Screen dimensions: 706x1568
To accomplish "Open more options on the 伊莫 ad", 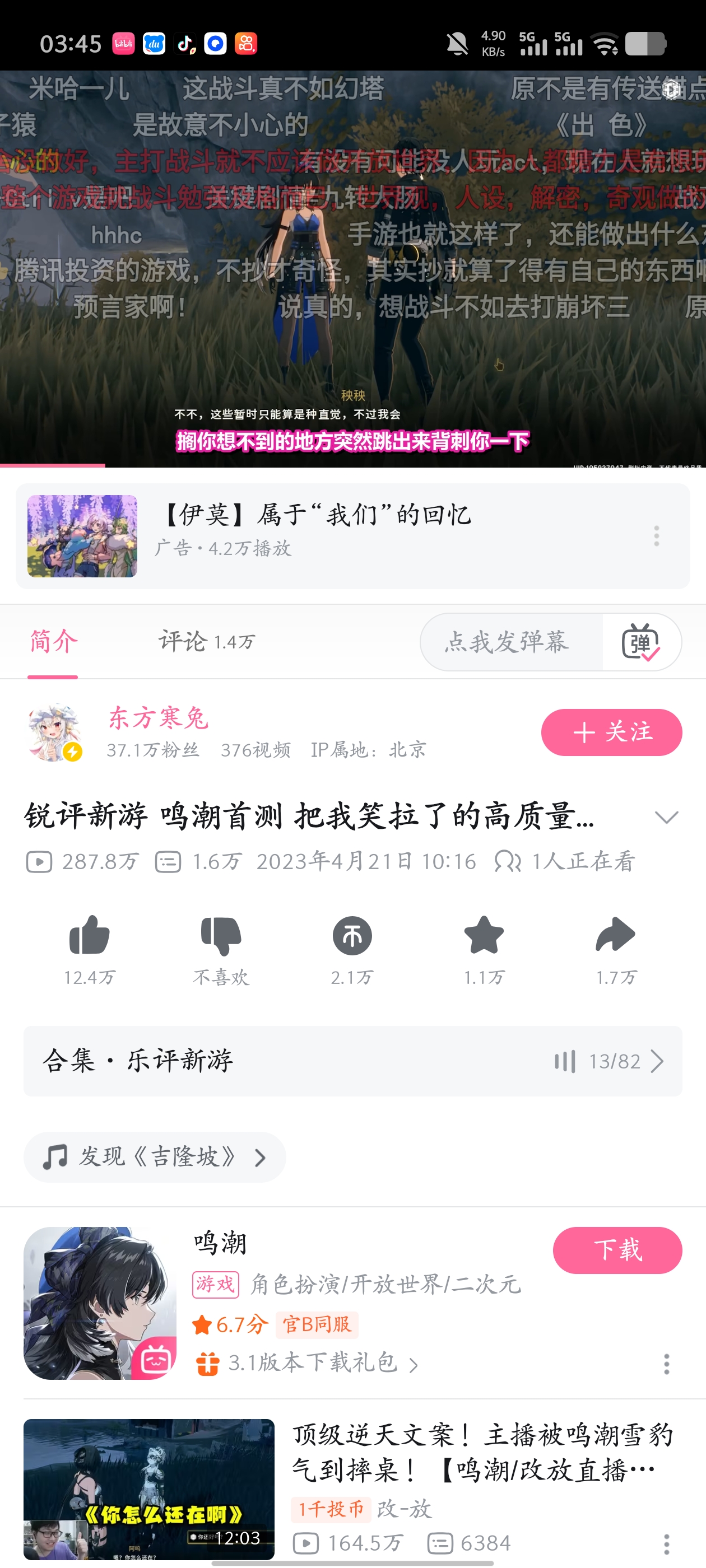I will [656, 536].
